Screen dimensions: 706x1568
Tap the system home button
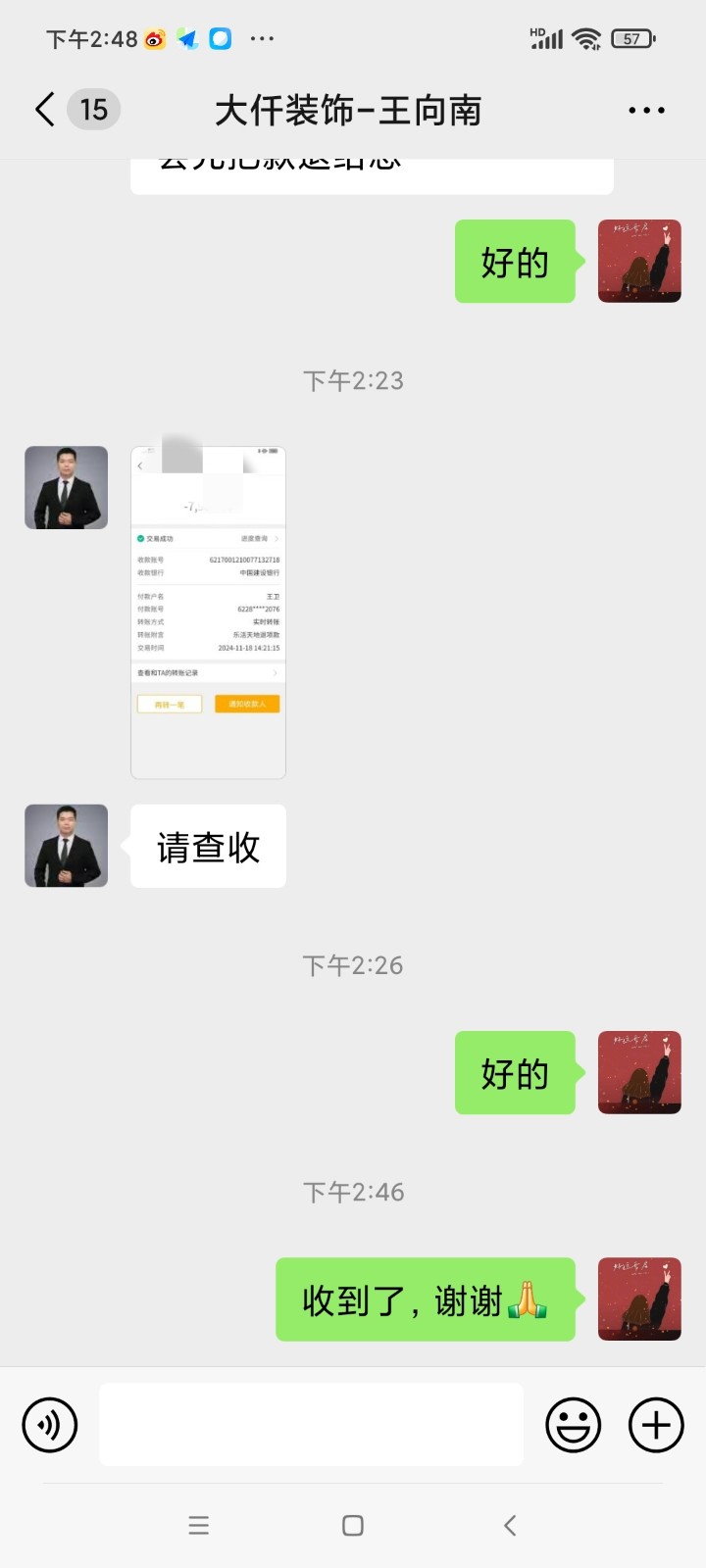pyautogui.click(x=353, y=1525)
